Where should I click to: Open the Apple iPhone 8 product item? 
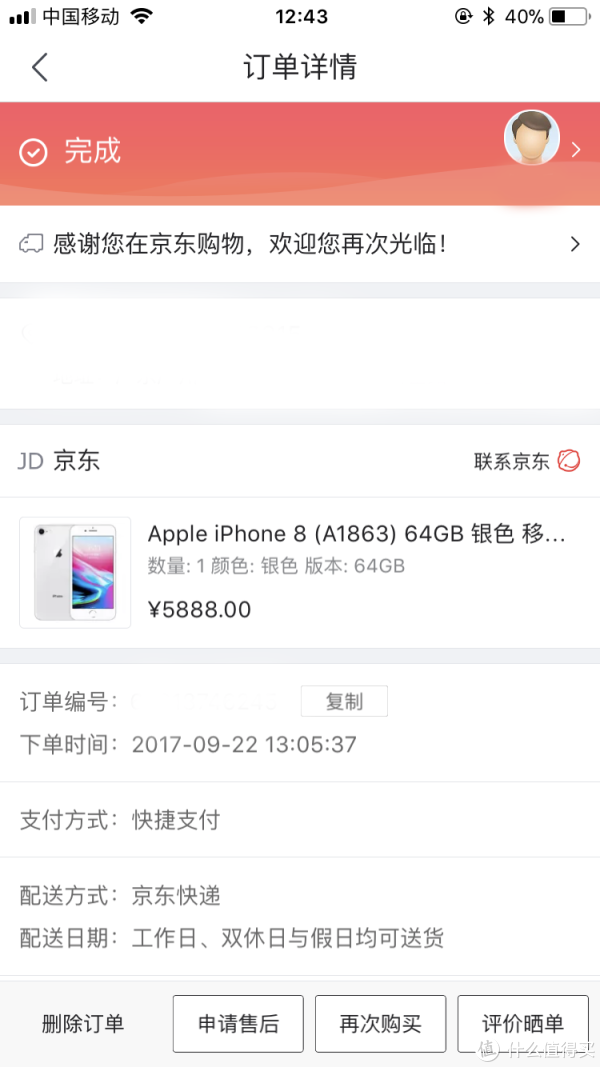[300, 572]
